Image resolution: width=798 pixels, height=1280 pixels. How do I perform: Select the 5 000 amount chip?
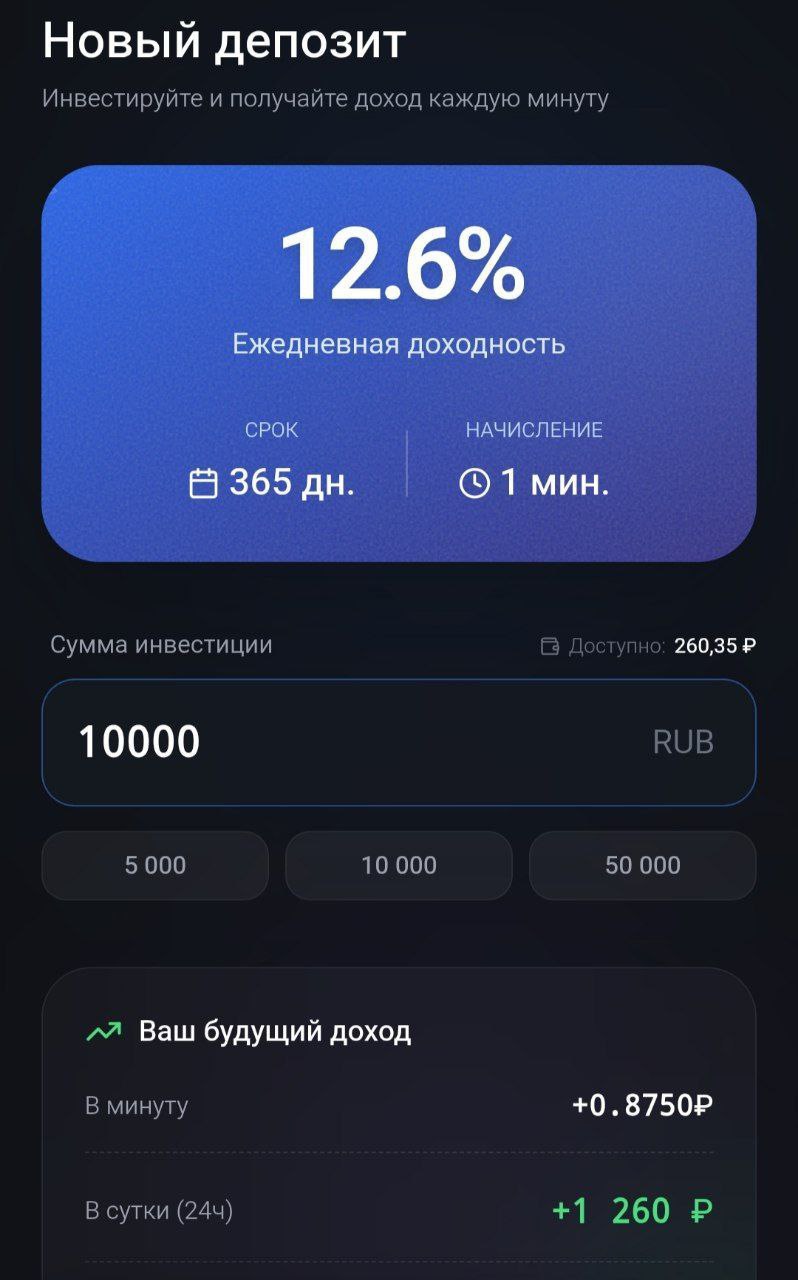(x=155, y=865)
